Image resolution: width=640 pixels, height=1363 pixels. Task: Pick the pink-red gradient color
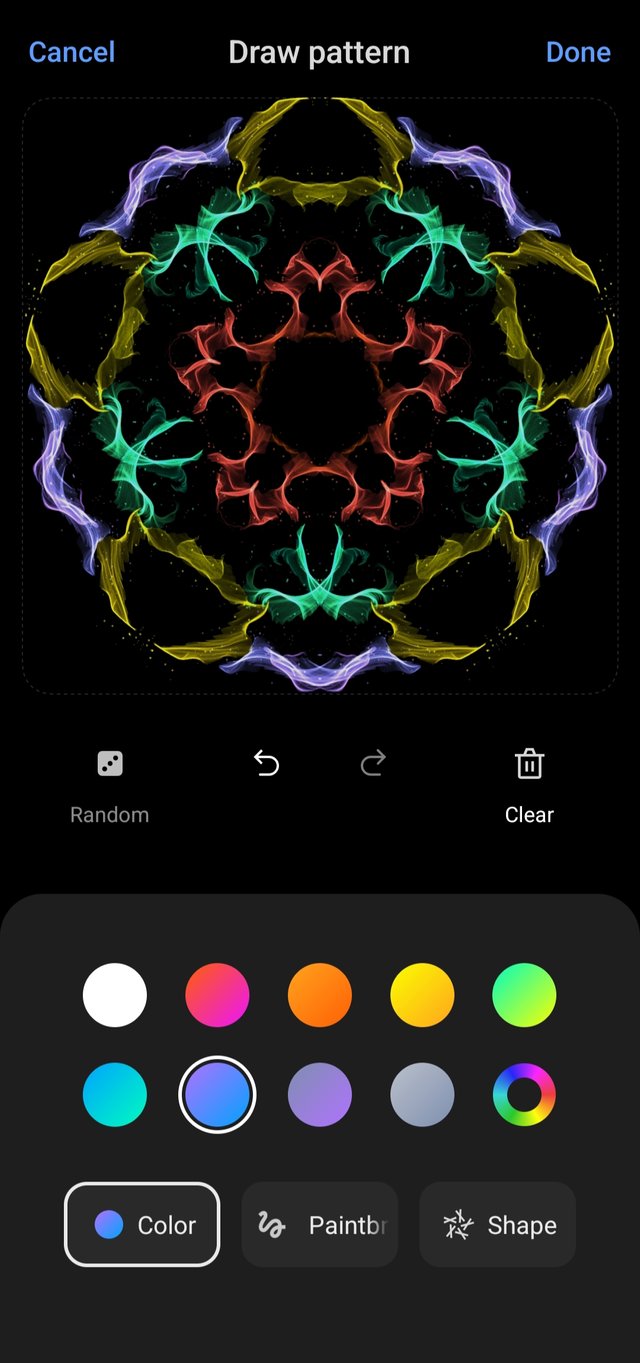pyautogui.click(x=217, y=995)
